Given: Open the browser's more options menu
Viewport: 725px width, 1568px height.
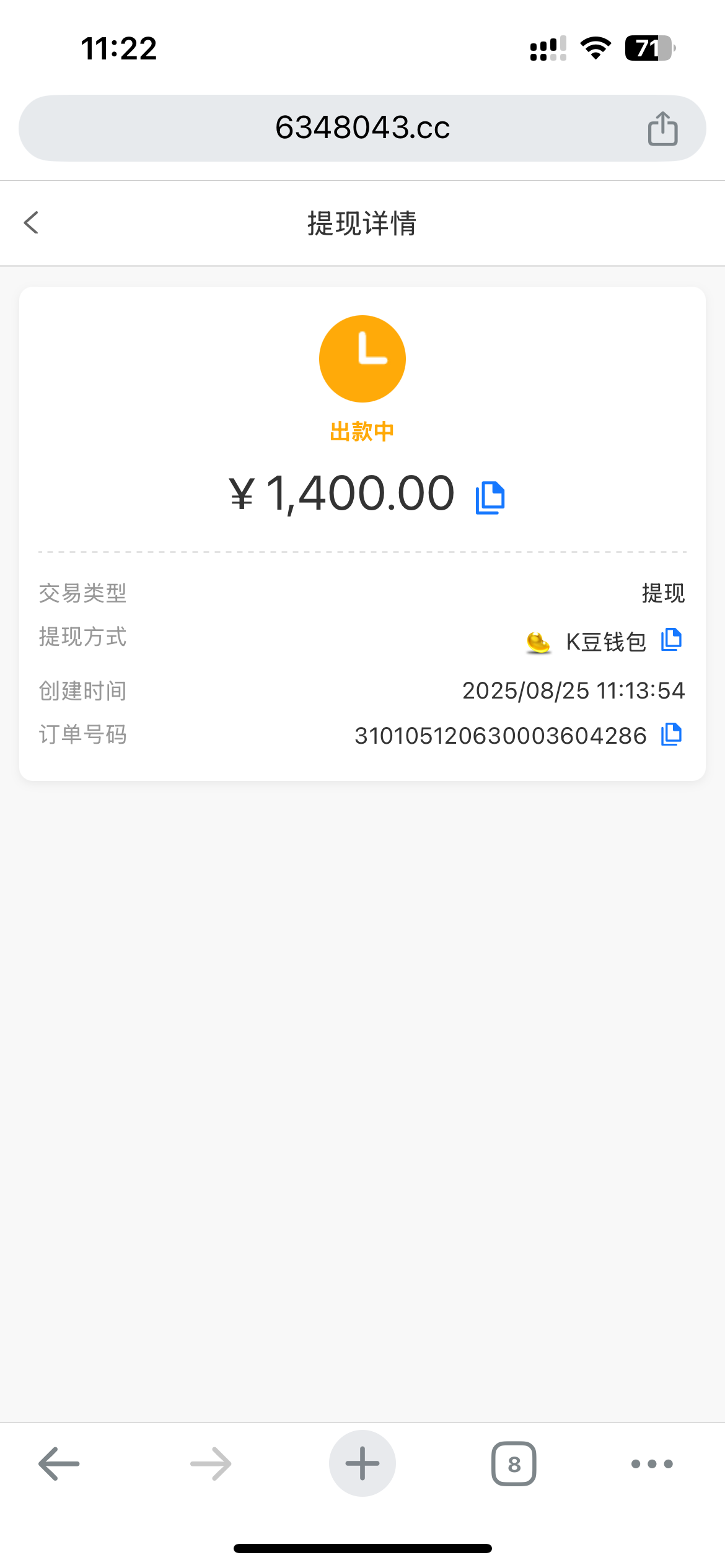Looking at the screenshot, I should coord(652,1464).
